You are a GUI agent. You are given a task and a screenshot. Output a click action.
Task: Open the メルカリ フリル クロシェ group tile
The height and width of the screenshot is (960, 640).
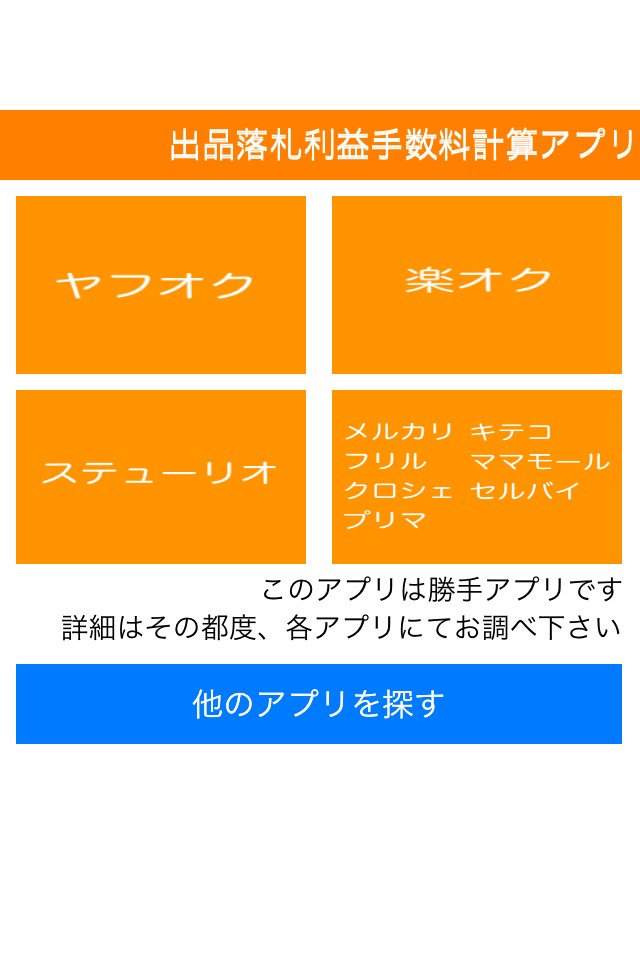click(x=476, y=476)
